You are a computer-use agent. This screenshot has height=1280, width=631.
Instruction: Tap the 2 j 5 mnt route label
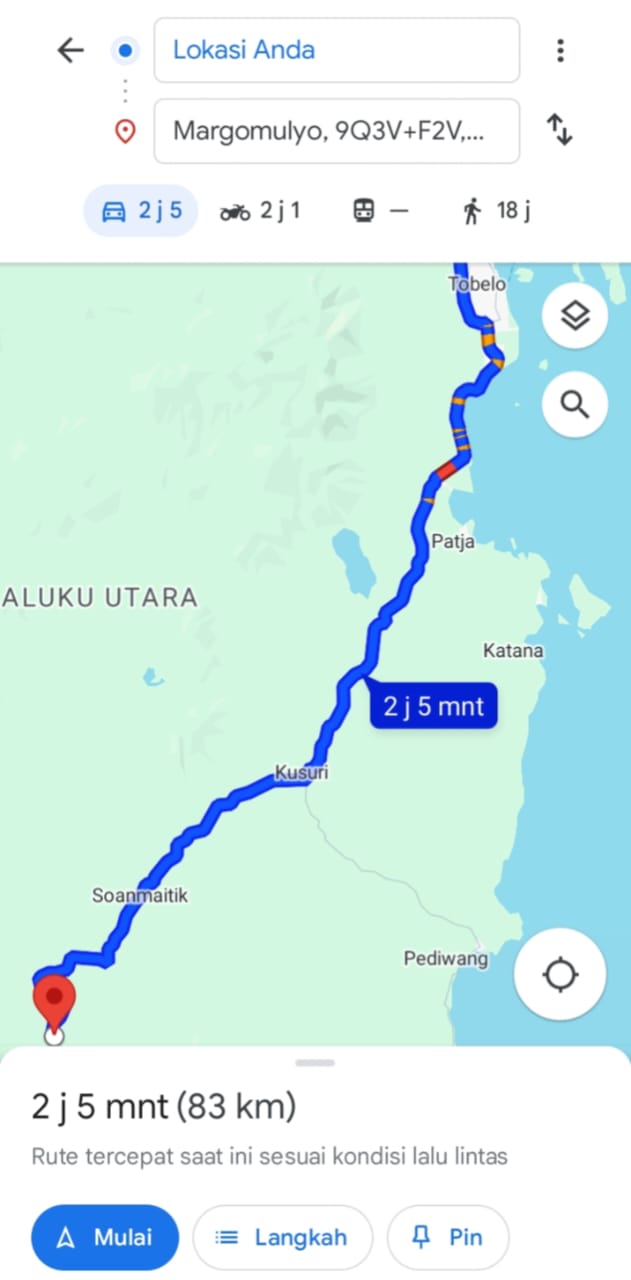(x=433, y=706)
